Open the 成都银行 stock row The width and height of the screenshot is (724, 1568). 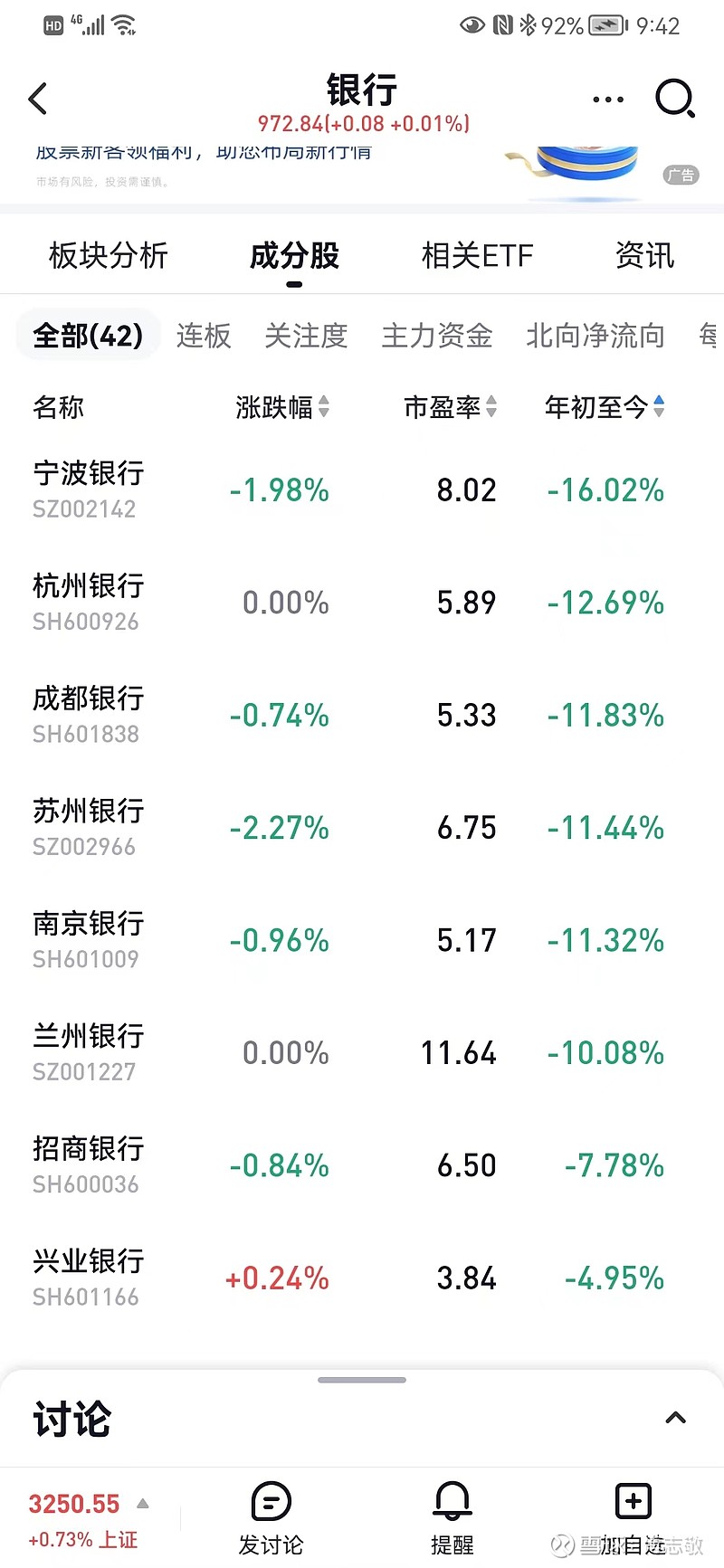coord(362,715)
